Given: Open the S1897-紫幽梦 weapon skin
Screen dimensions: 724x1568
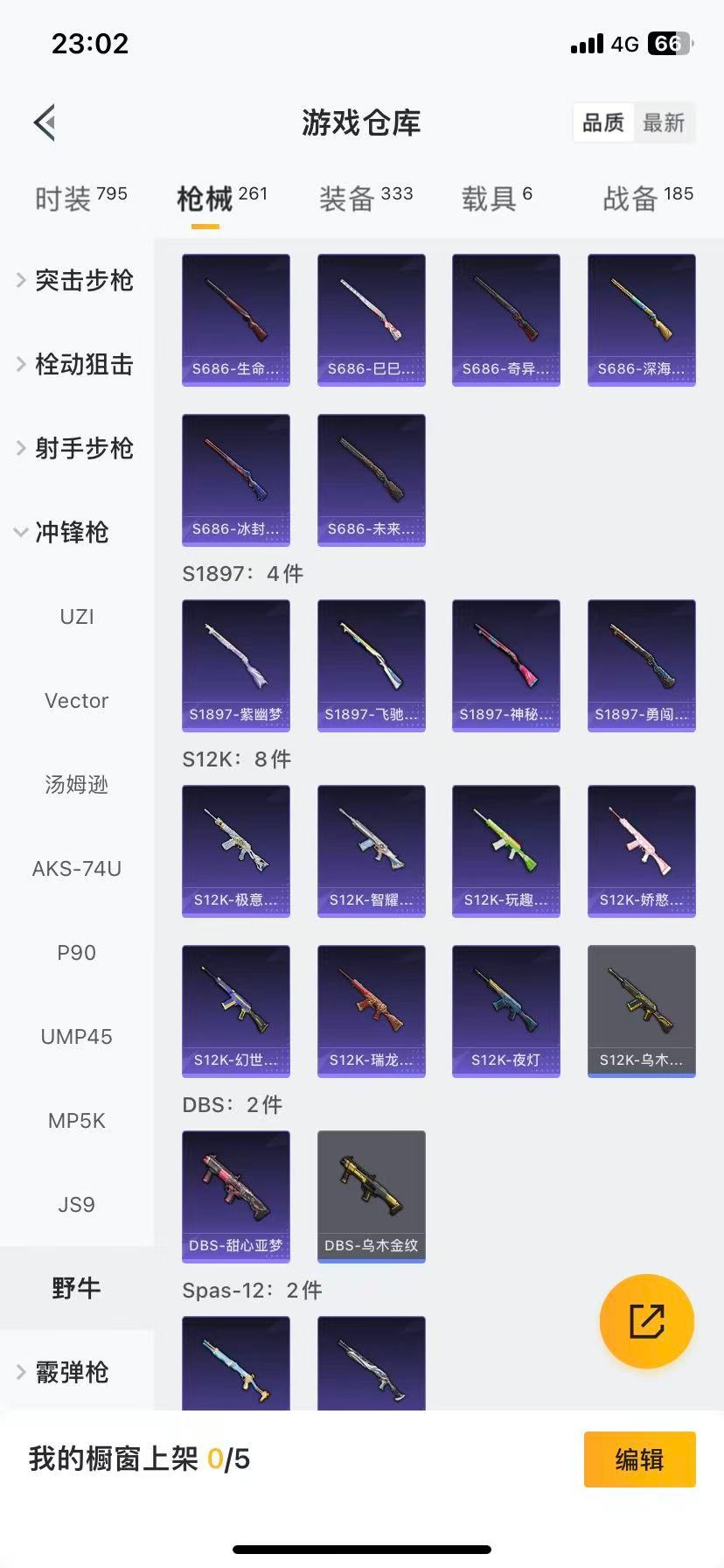Looking at the screenshot, I should click(235, 665).
